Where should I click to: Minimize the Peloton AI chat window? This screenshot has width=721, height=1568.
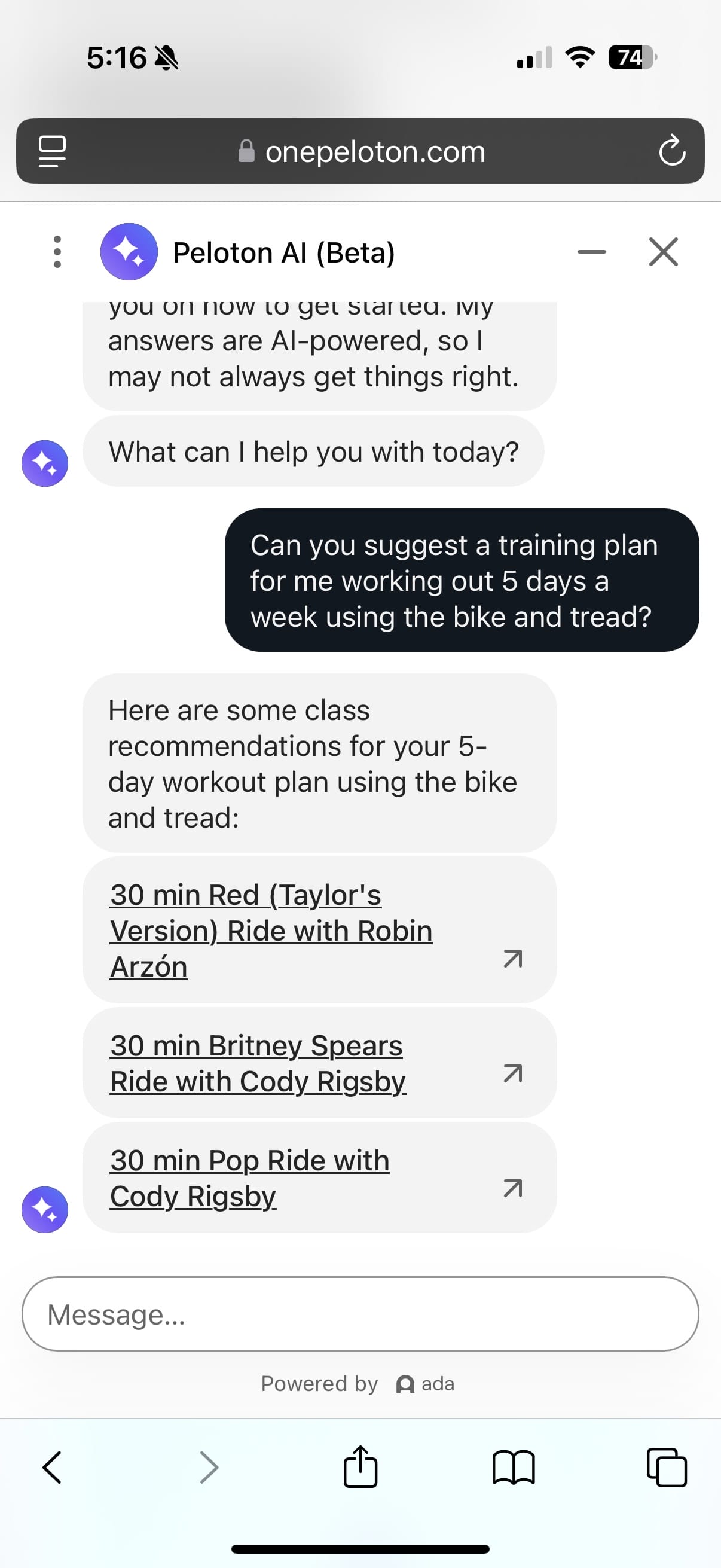591,252
